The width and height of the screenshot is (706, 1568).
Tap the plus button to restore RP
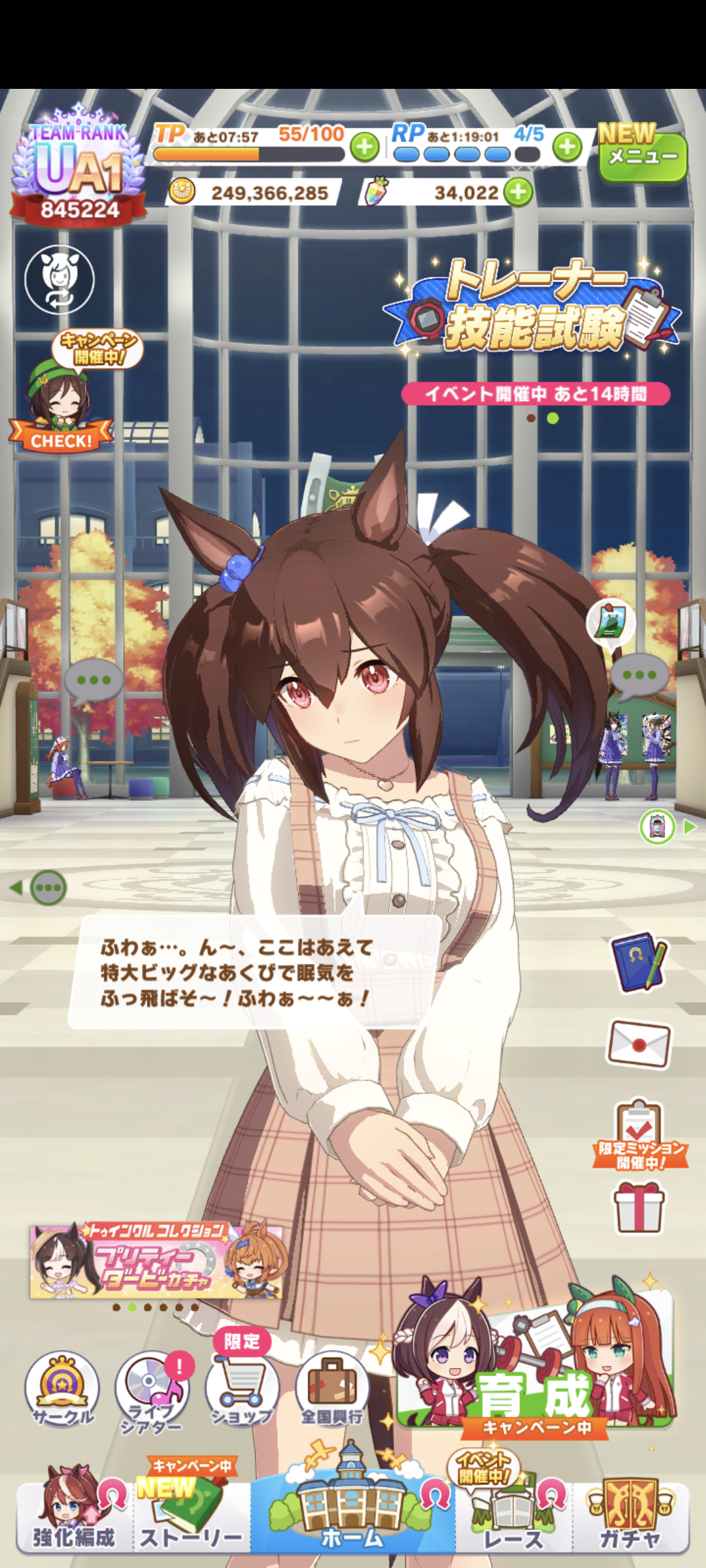pos(567,147)
